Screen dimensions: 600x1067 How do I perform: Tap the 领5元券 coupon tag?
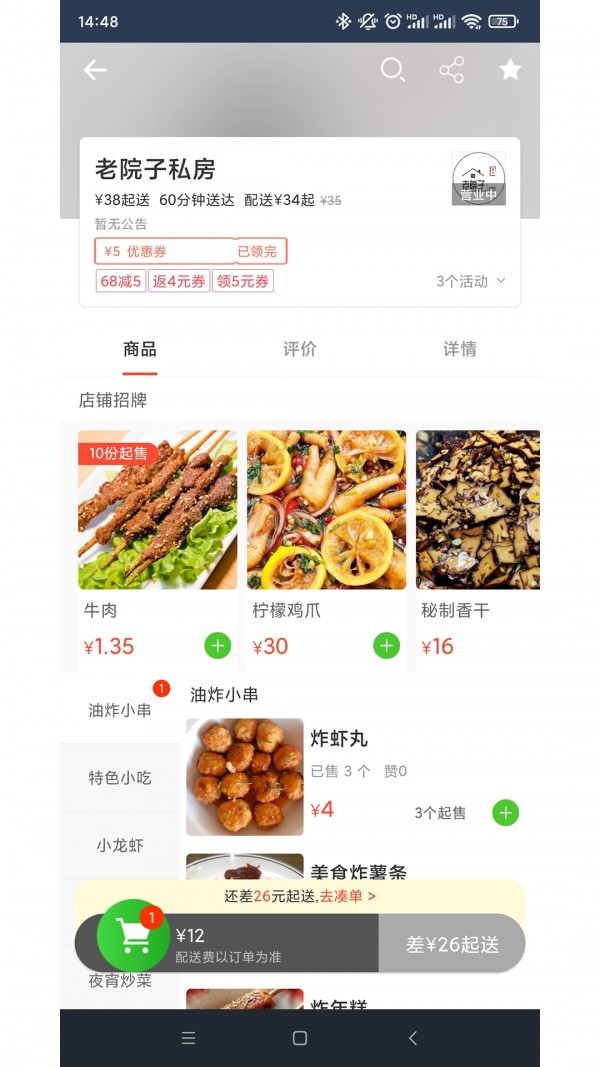pos(242,281)
